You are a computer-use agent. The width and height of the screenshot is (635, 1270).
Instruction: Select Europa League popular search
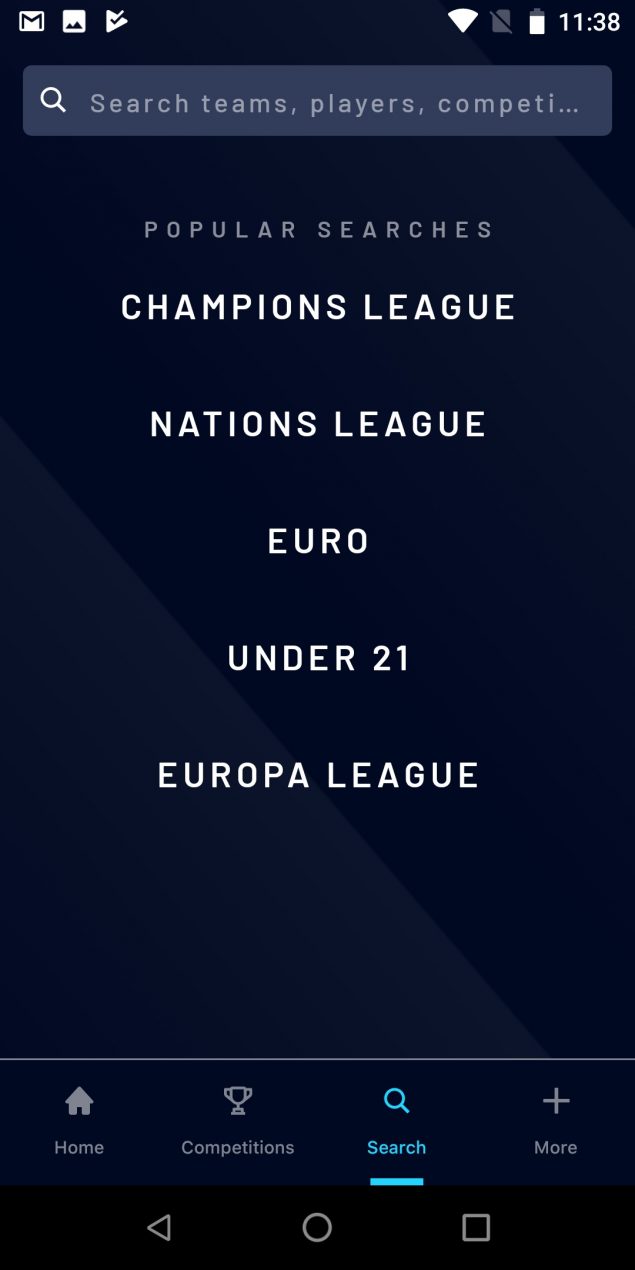point(318,774)
